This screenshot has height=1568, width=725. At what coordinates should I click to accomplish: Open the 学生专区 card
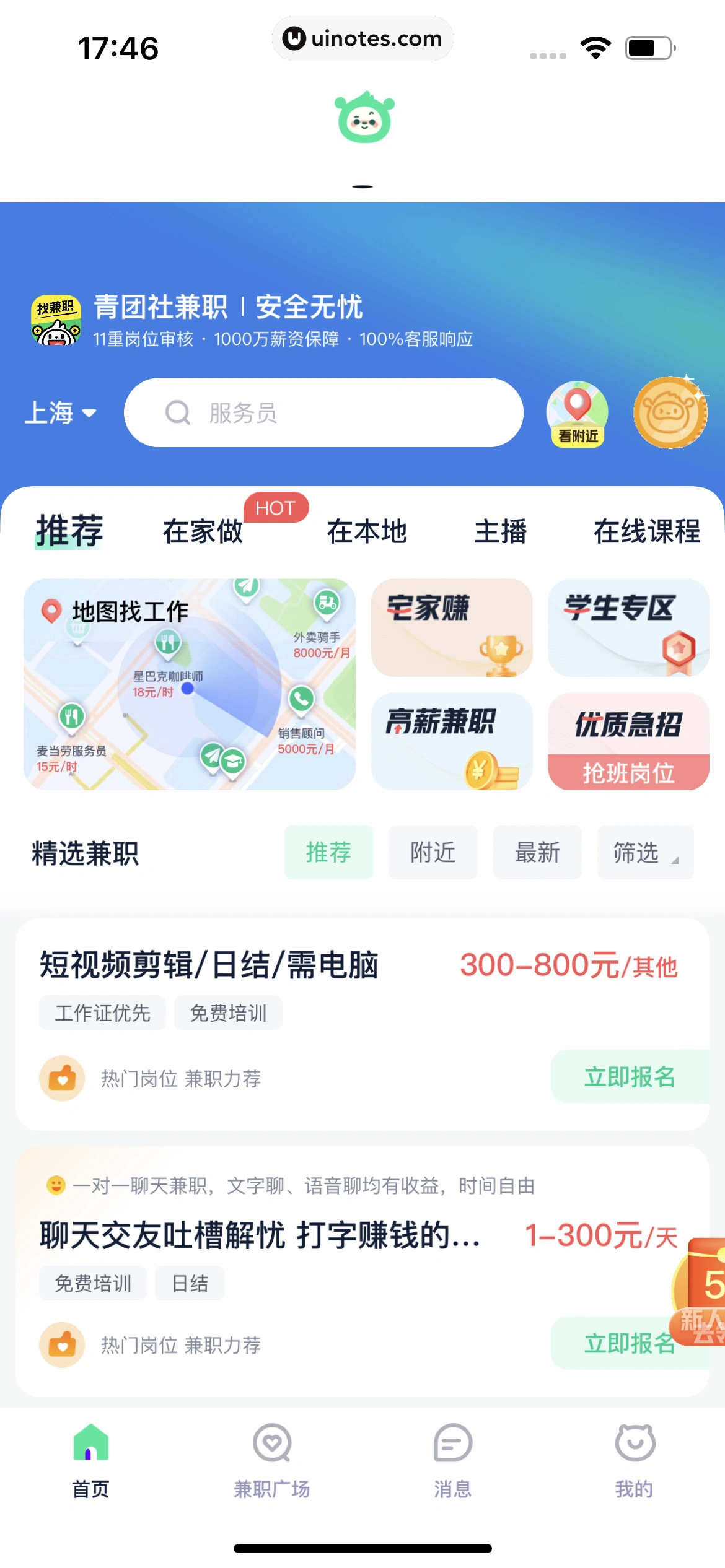(x=628, y=627)
